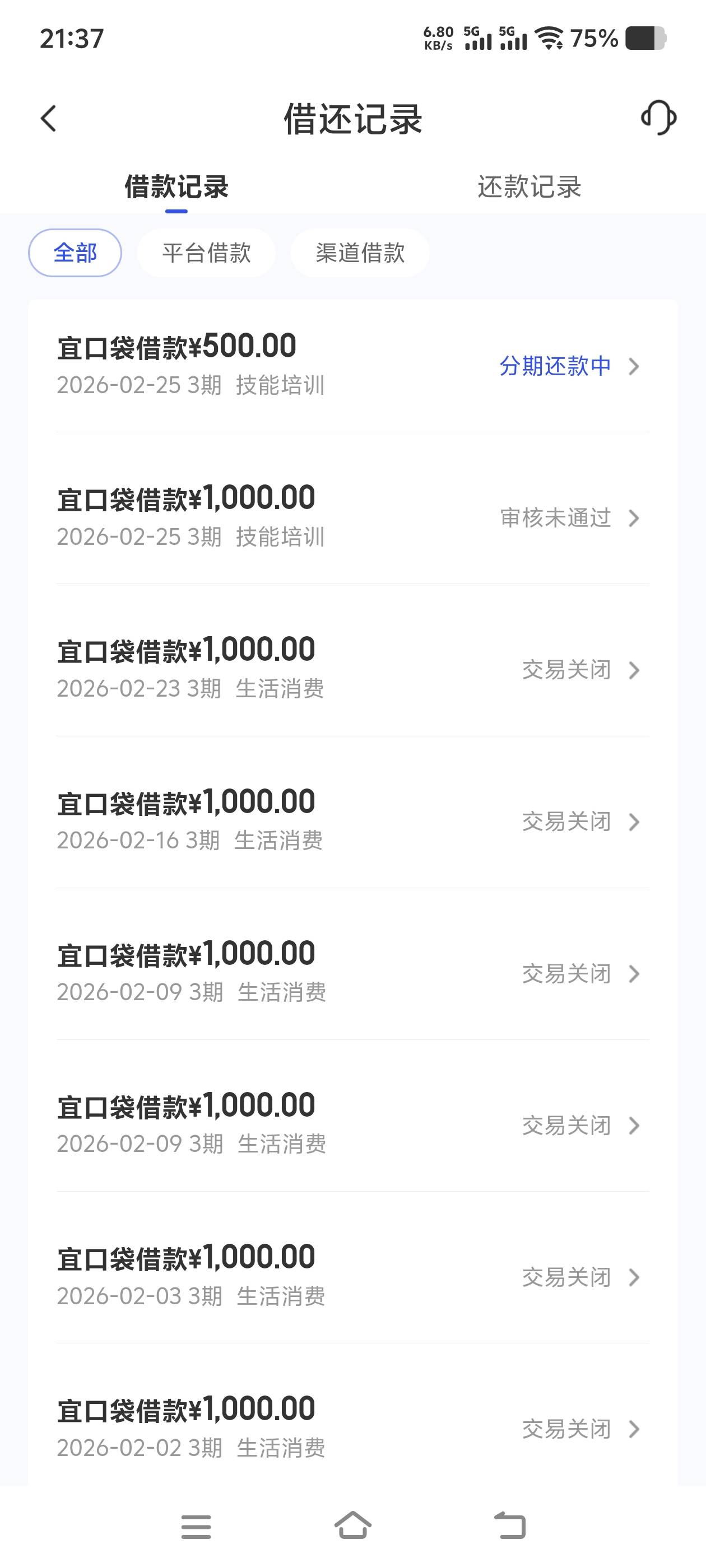Screen dimensions: 706x1568
Task: Open the 审核未通过 loan record
Action: click(x=352, y=517)
